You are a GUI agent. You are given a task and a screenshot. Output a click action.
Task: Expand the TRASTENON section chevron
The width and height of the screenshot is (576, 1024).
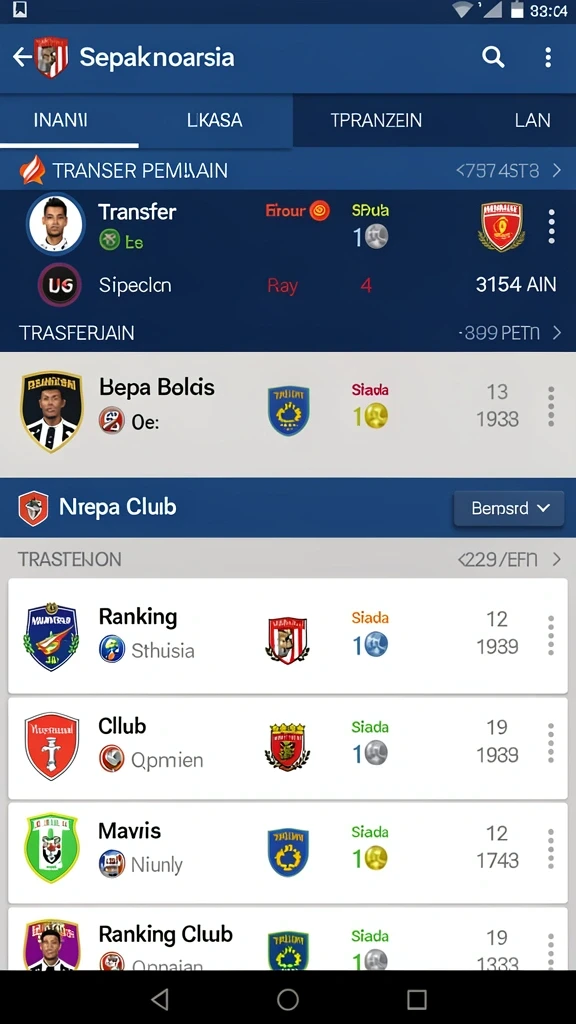tap(556, 560)
